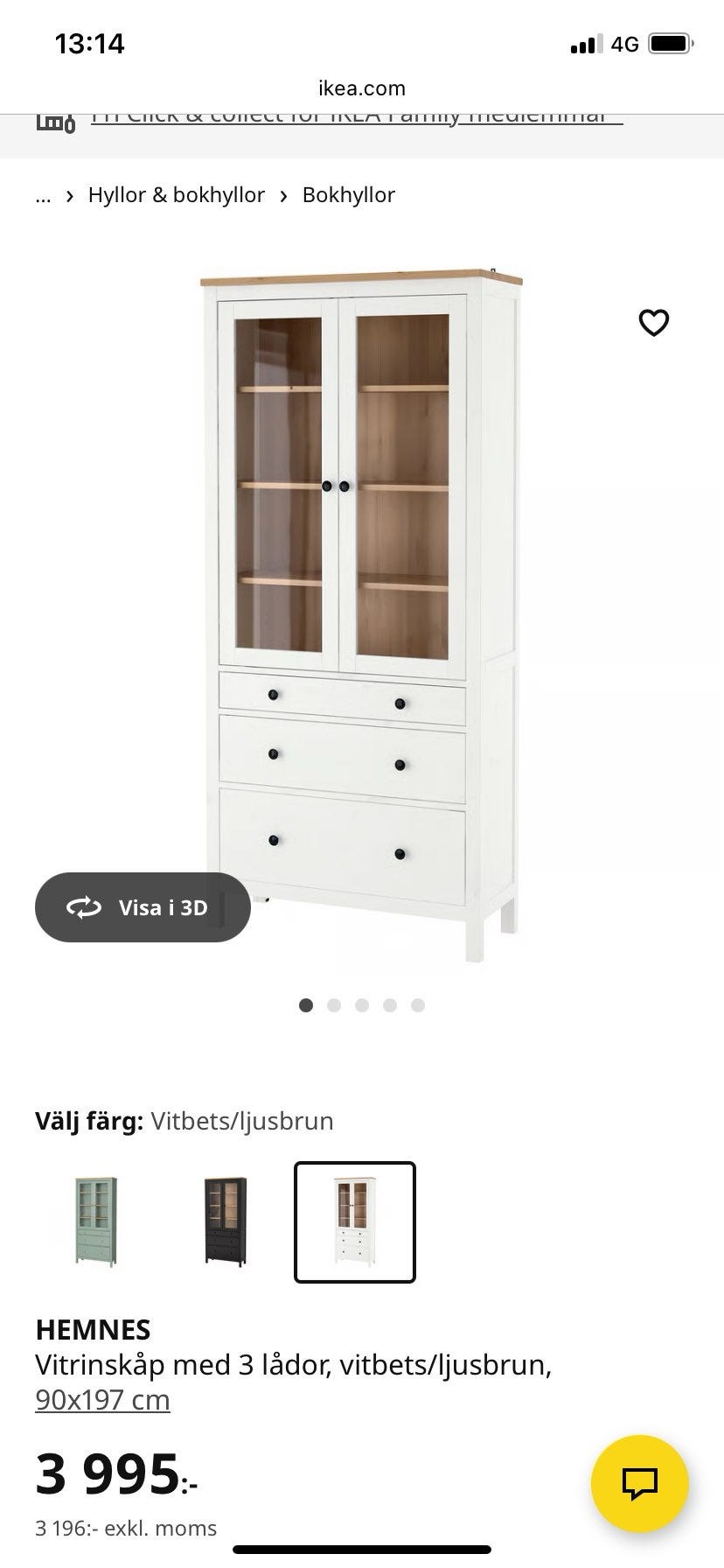This screenshot has height=1568, width=724.
Task: Select the second carousel dot
Action: pyautogui.click(x=333, y=1005)
